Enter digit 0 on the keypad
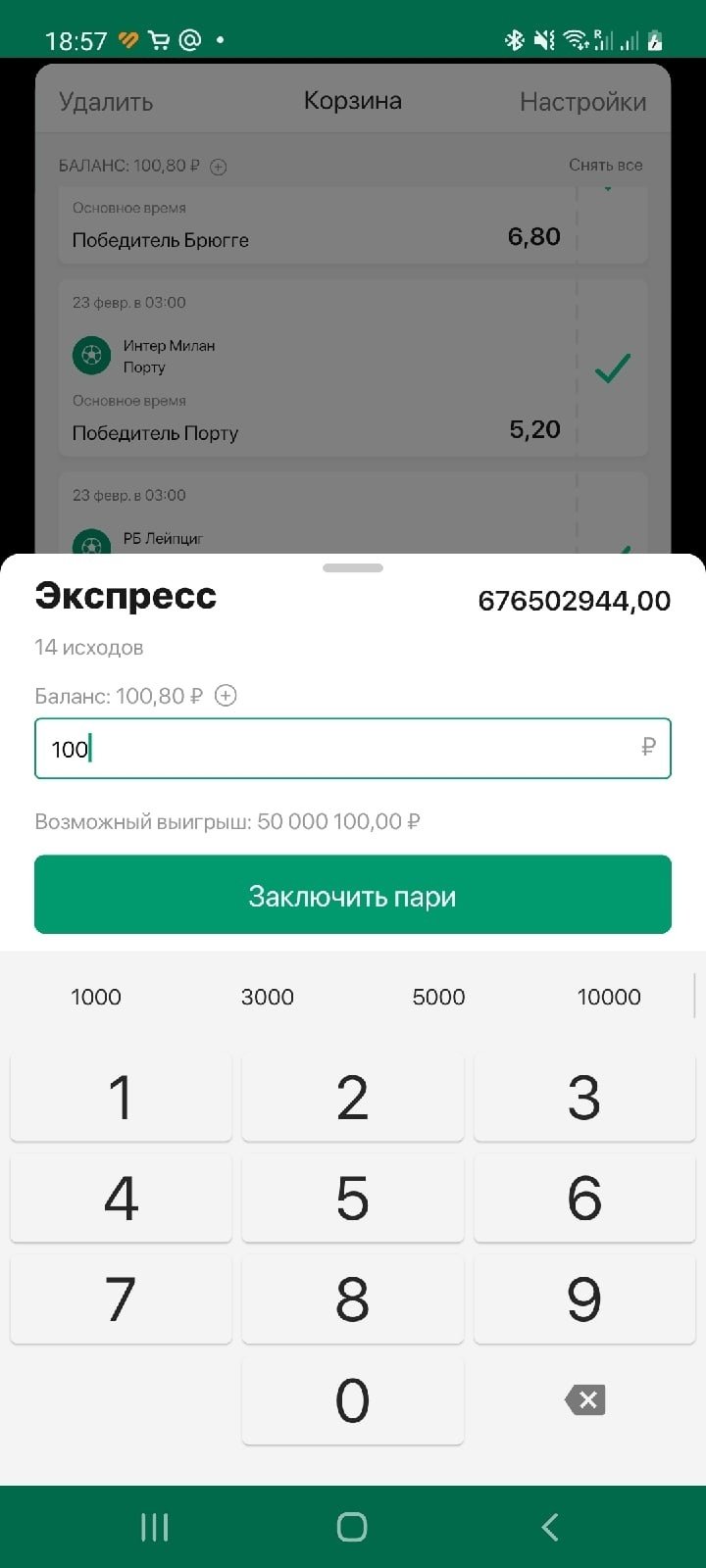The width and height of the screenshot is (706, 1568). (353, 1400)
